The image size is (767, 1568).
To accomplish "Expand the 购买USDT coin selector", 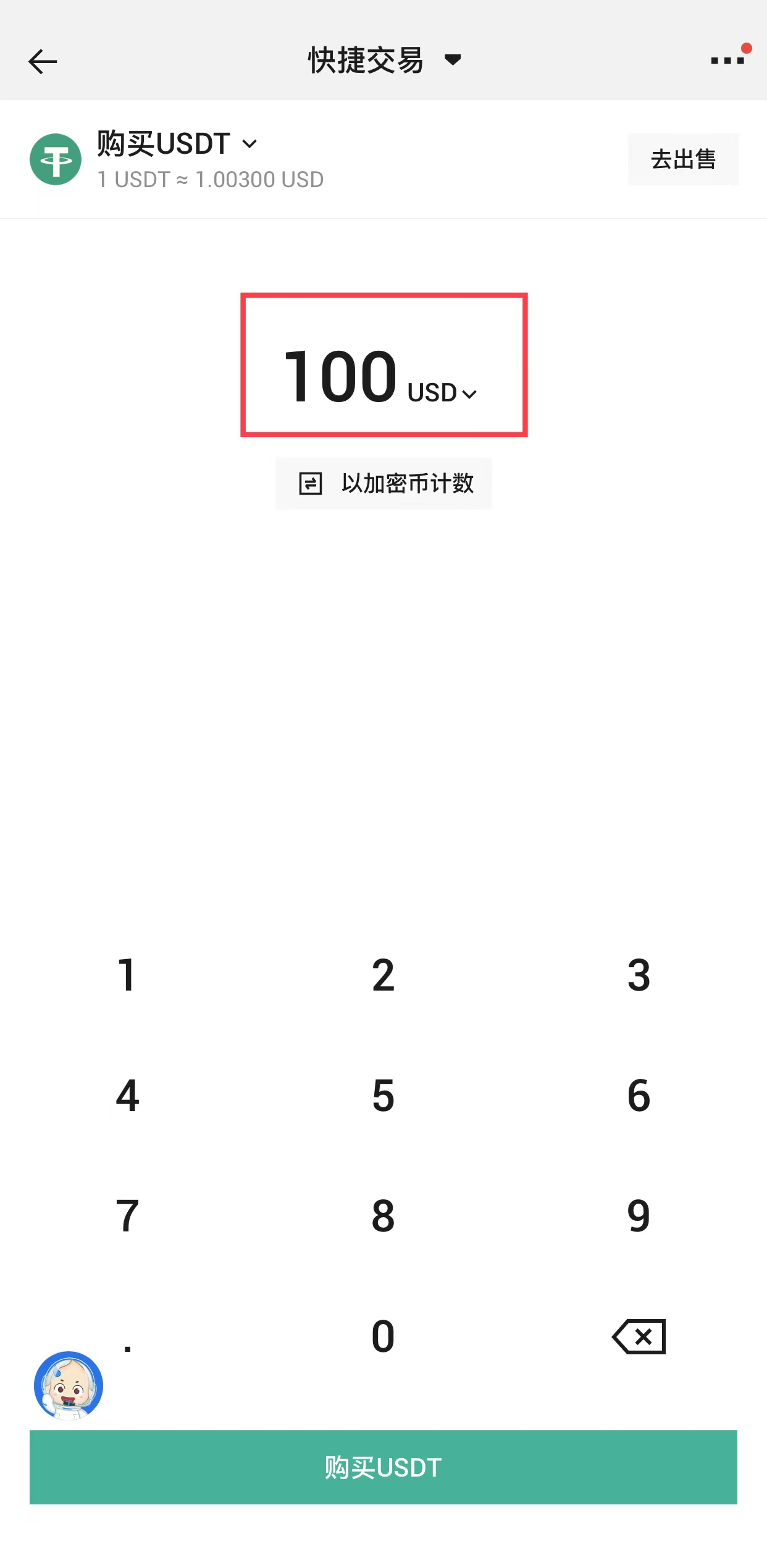I will click(x=177, y=144).
